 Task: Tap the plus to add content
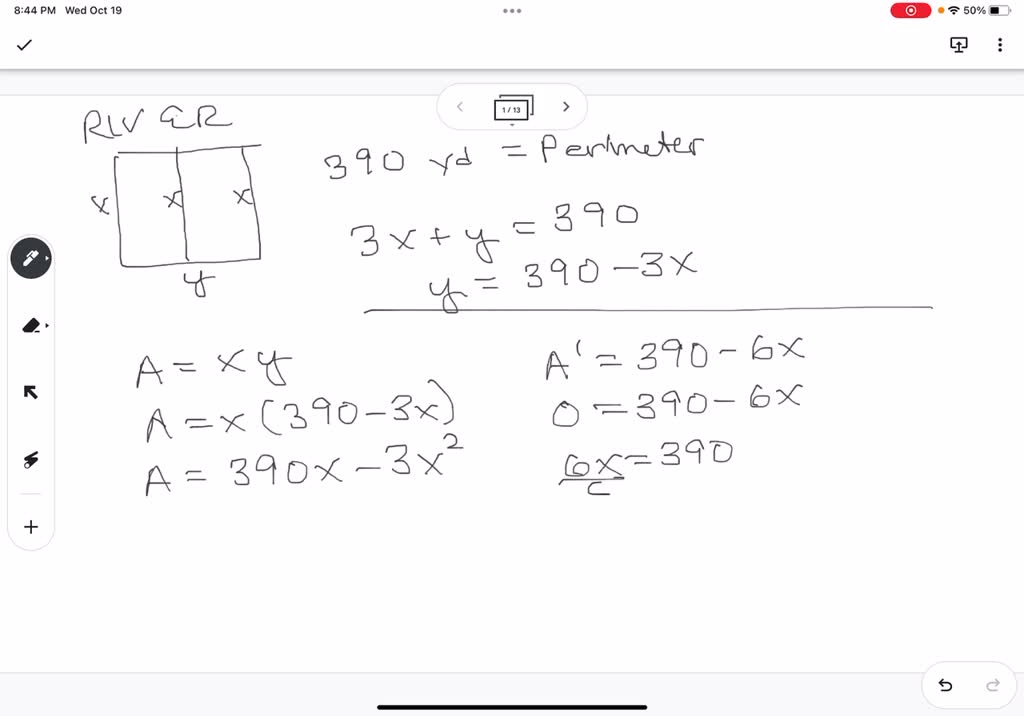pos(30,527)
